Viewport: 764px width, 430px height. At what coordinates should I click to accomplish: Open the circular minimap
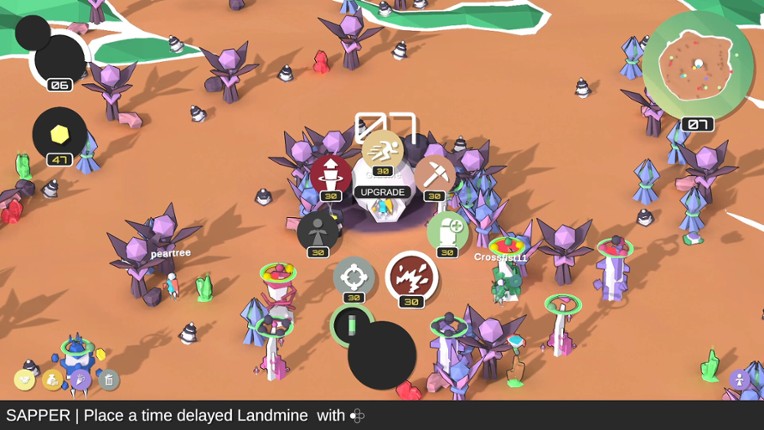697,65
